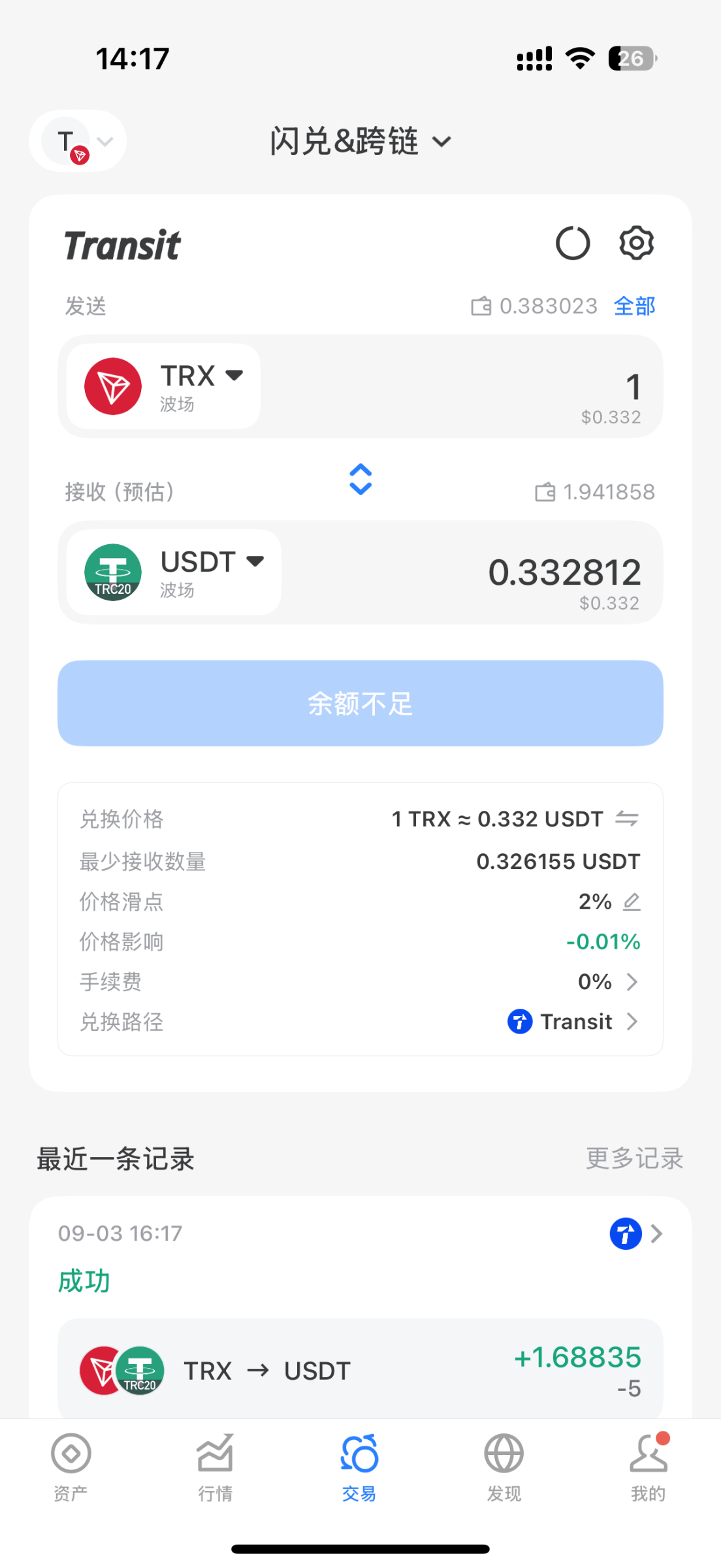Expand the 闪兑&跨链 title dropdown

360,142
